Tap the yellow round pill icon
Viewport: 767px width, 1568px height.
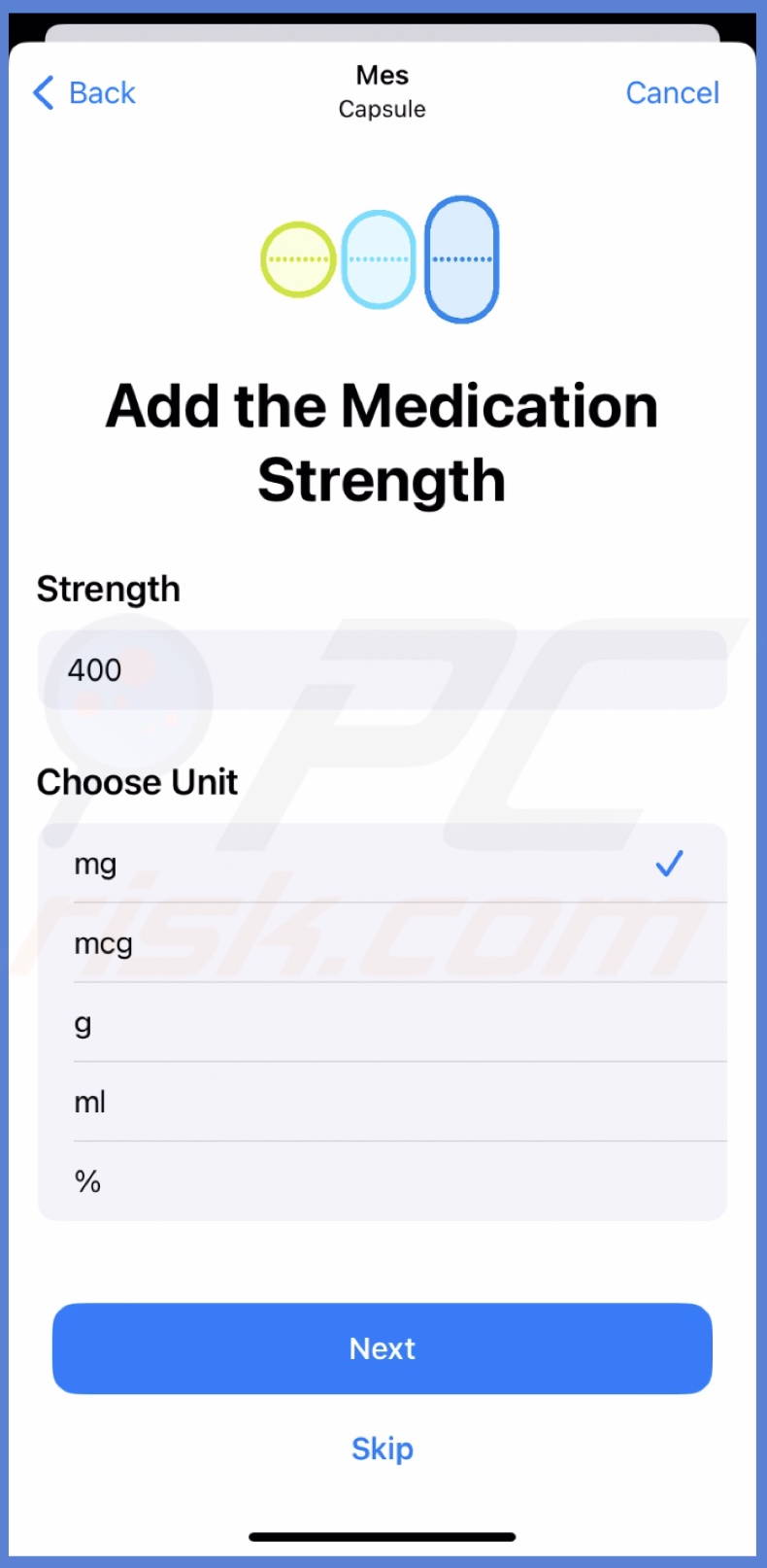point(297,257)
